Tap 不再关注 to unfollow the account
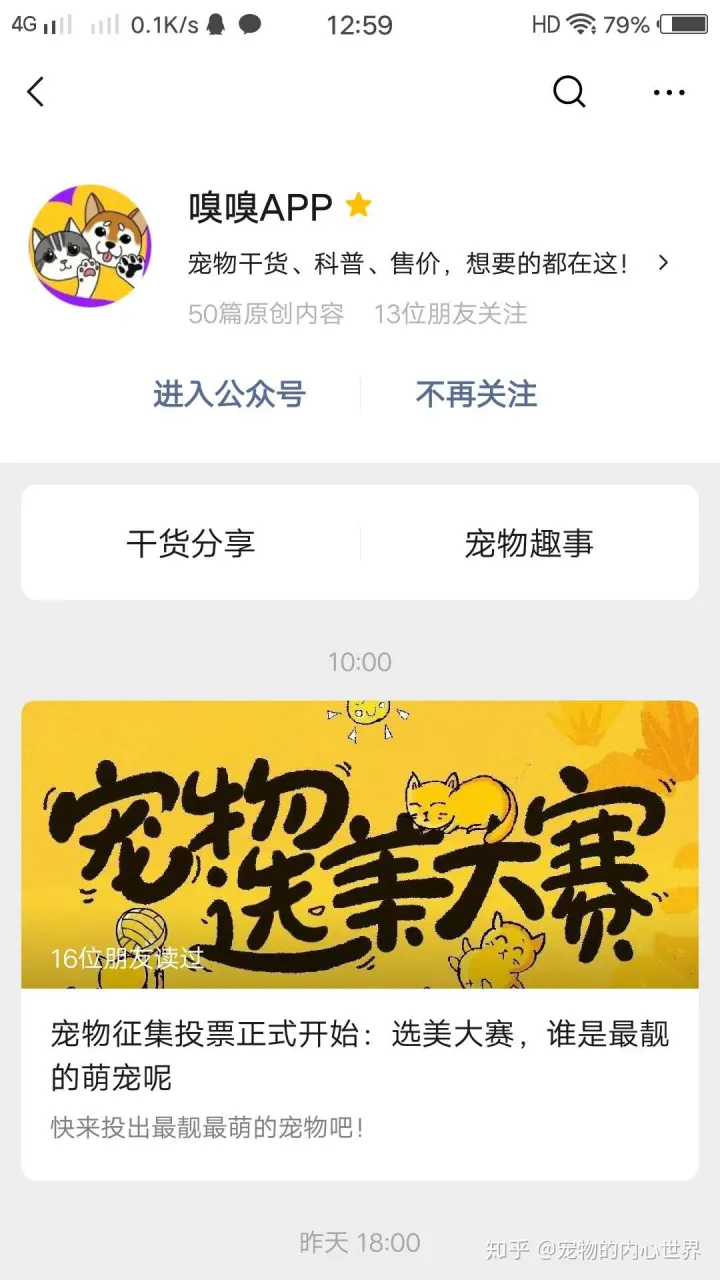 pos(475,396)
